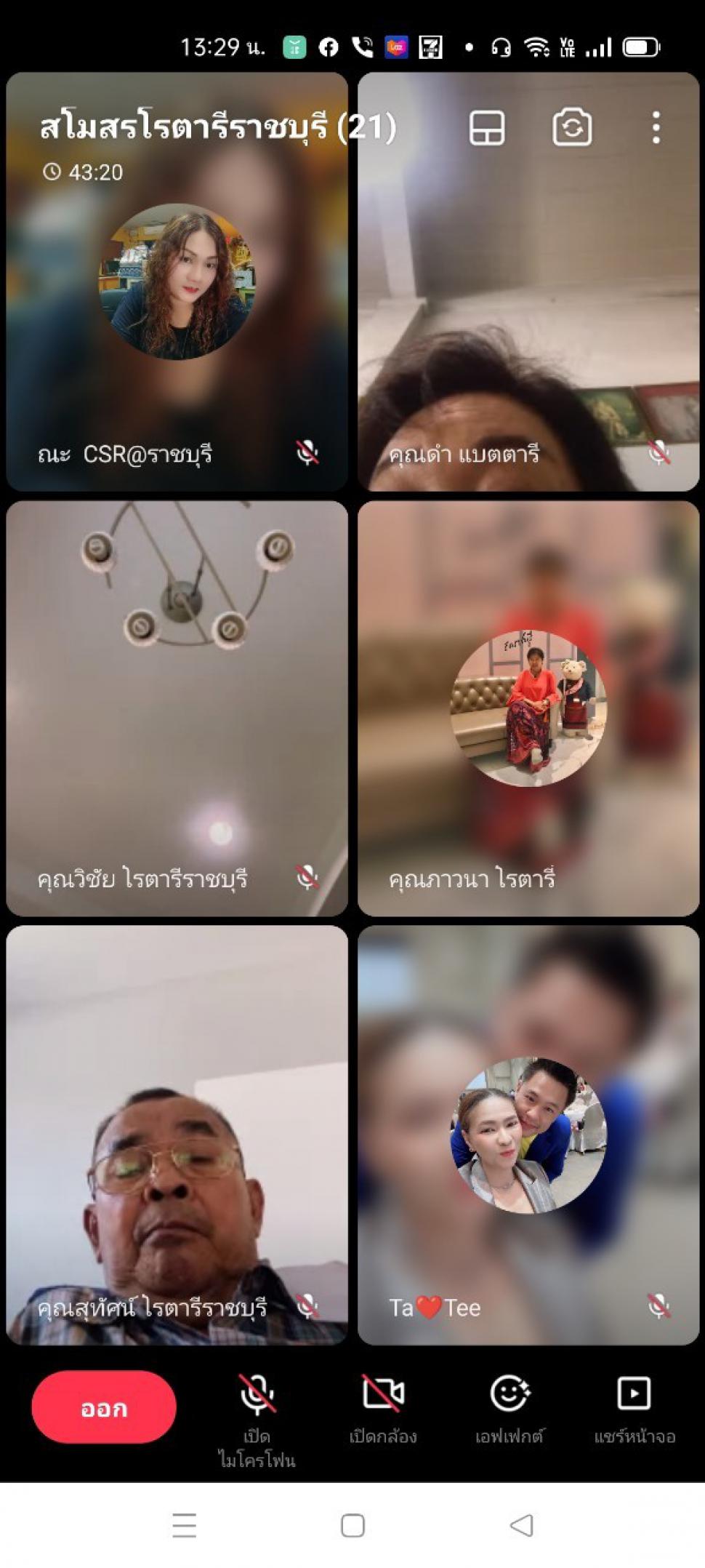Viewport: 705px width, 1568px height.
Task: Select the คุณวิชัย โรตารีราชบุรี video tile
Action: click(177, 708)
